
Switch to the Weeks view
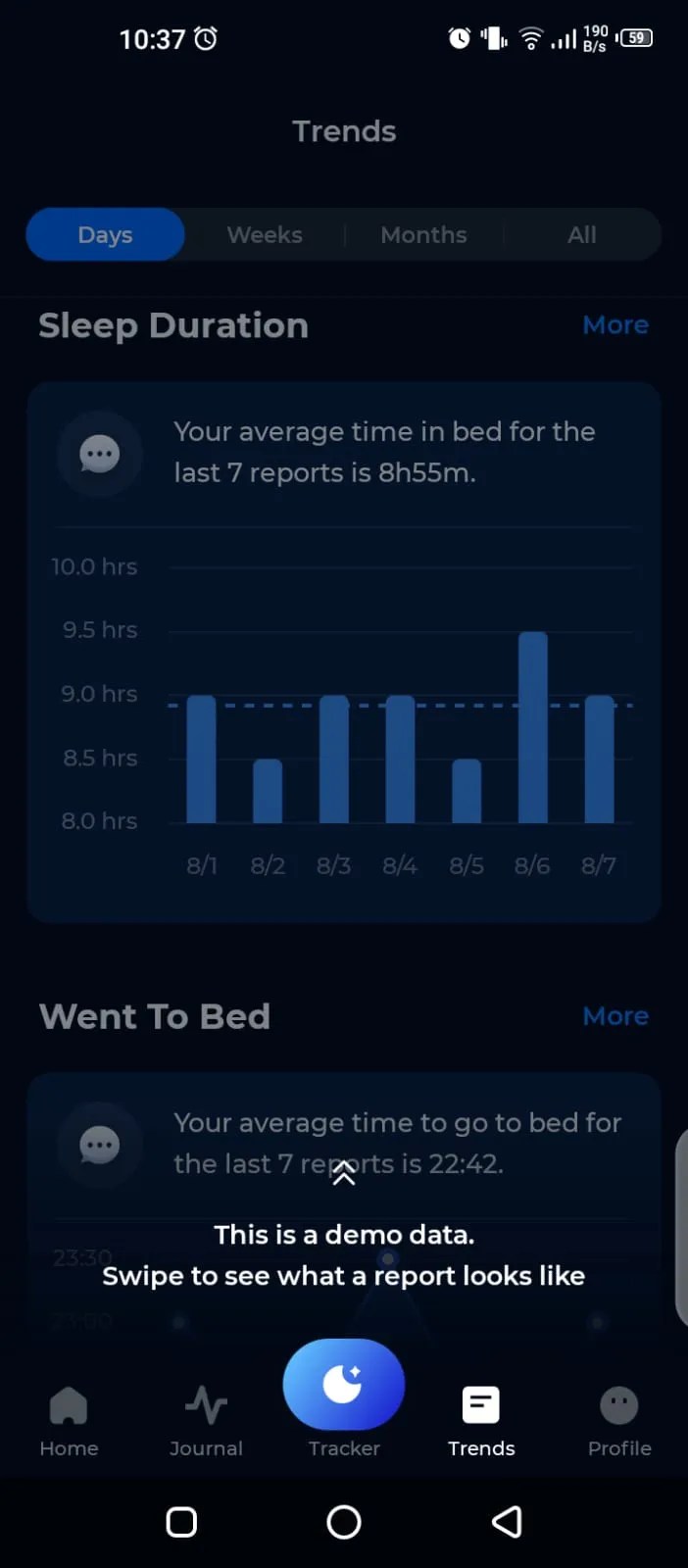coord(265,234)
